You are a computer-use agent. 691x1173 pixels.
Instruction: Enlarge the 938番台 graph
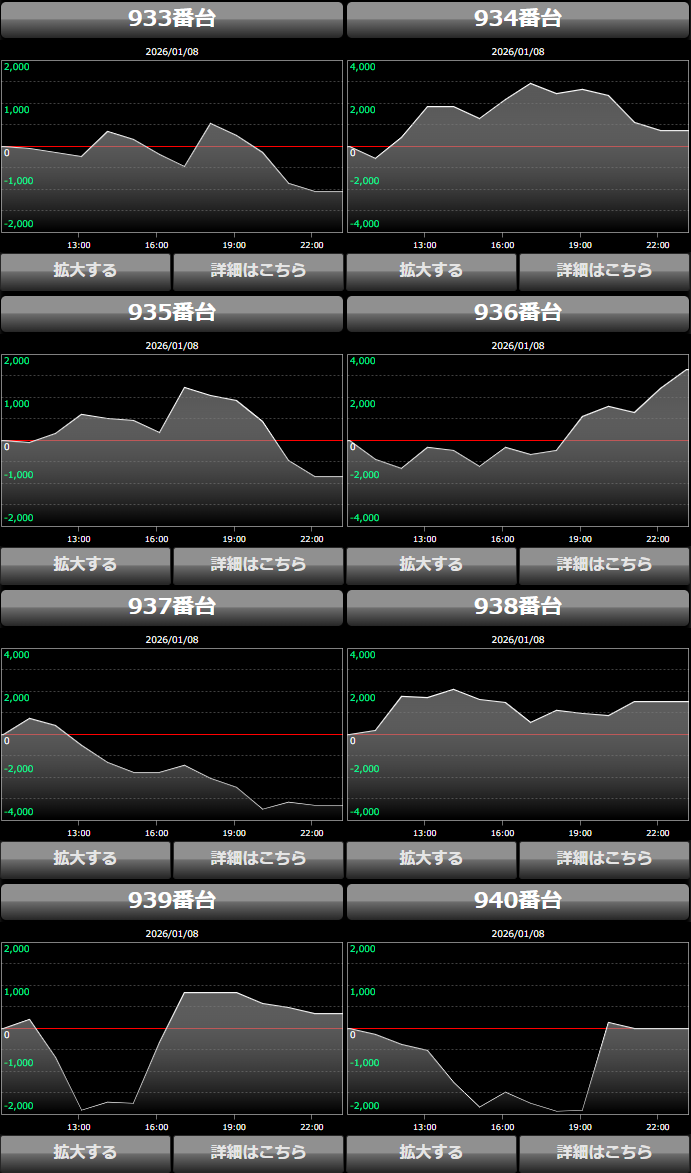(431, 859)
